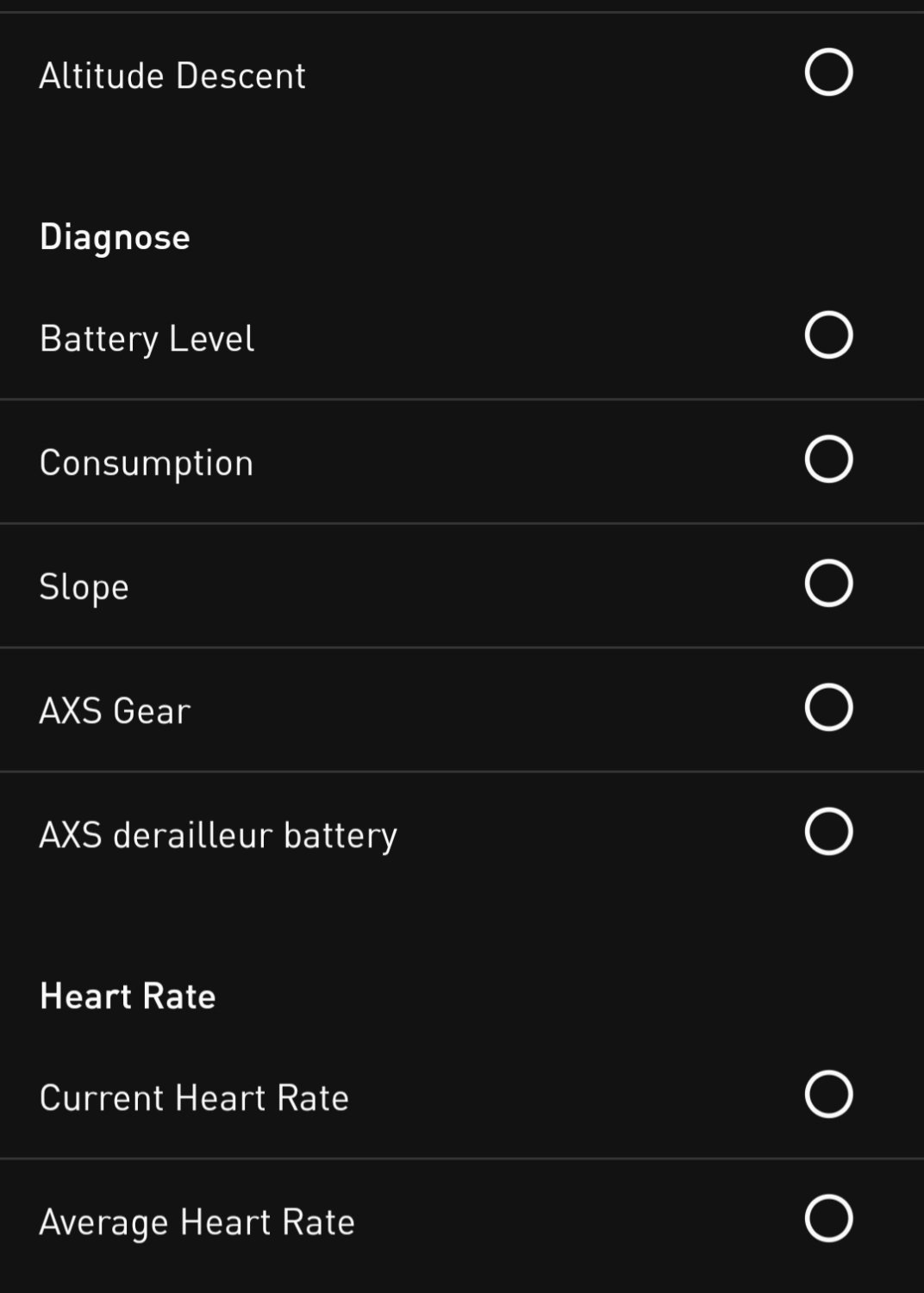Select Consumption as the data field

coord(828,459)
